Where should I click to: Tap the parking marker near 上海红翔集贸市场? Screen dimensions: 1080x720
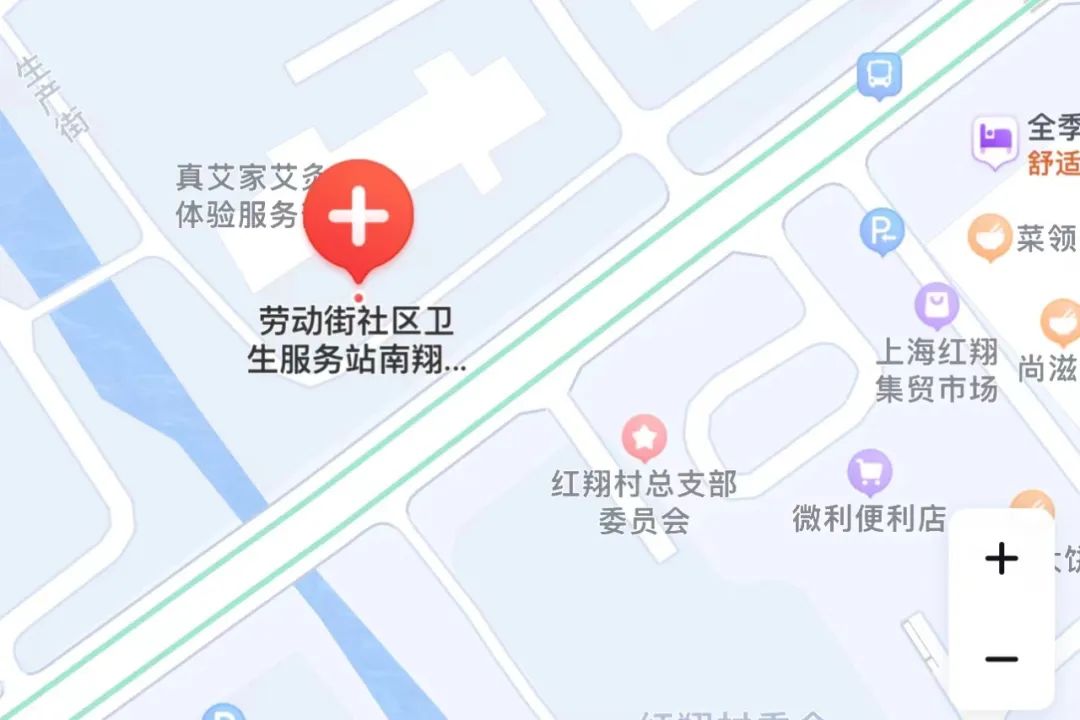pyautogui.click(x=881, y=232)
